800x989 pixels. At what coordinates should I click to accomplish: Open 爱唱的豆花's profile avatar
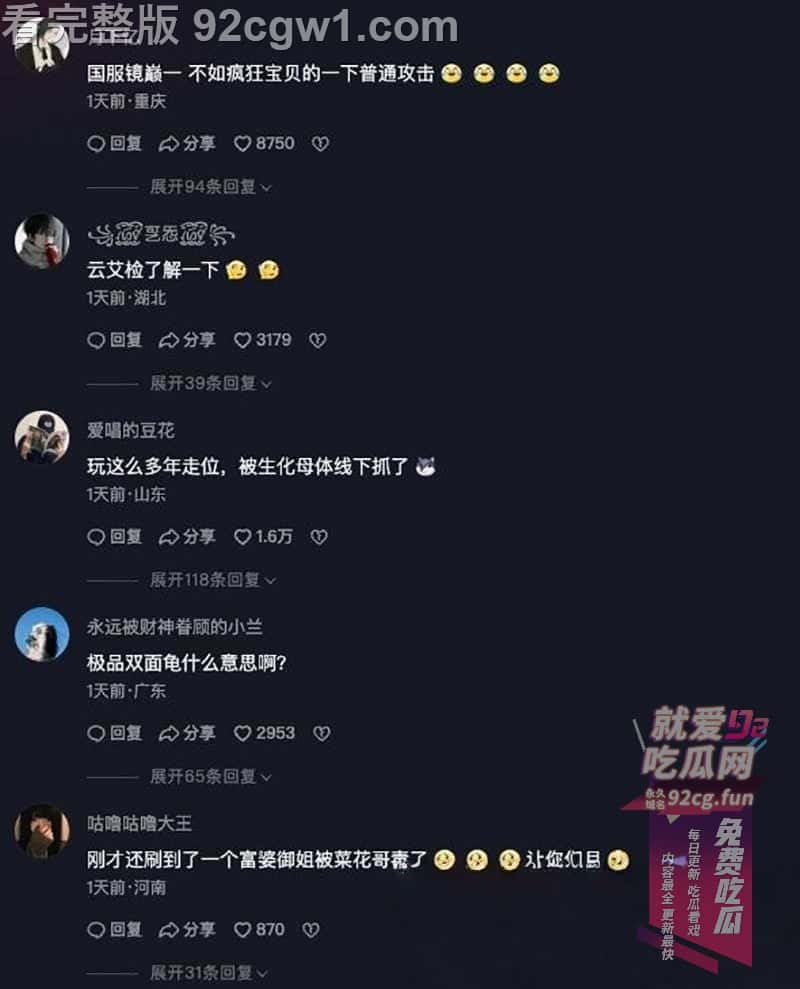click(42, 437)
